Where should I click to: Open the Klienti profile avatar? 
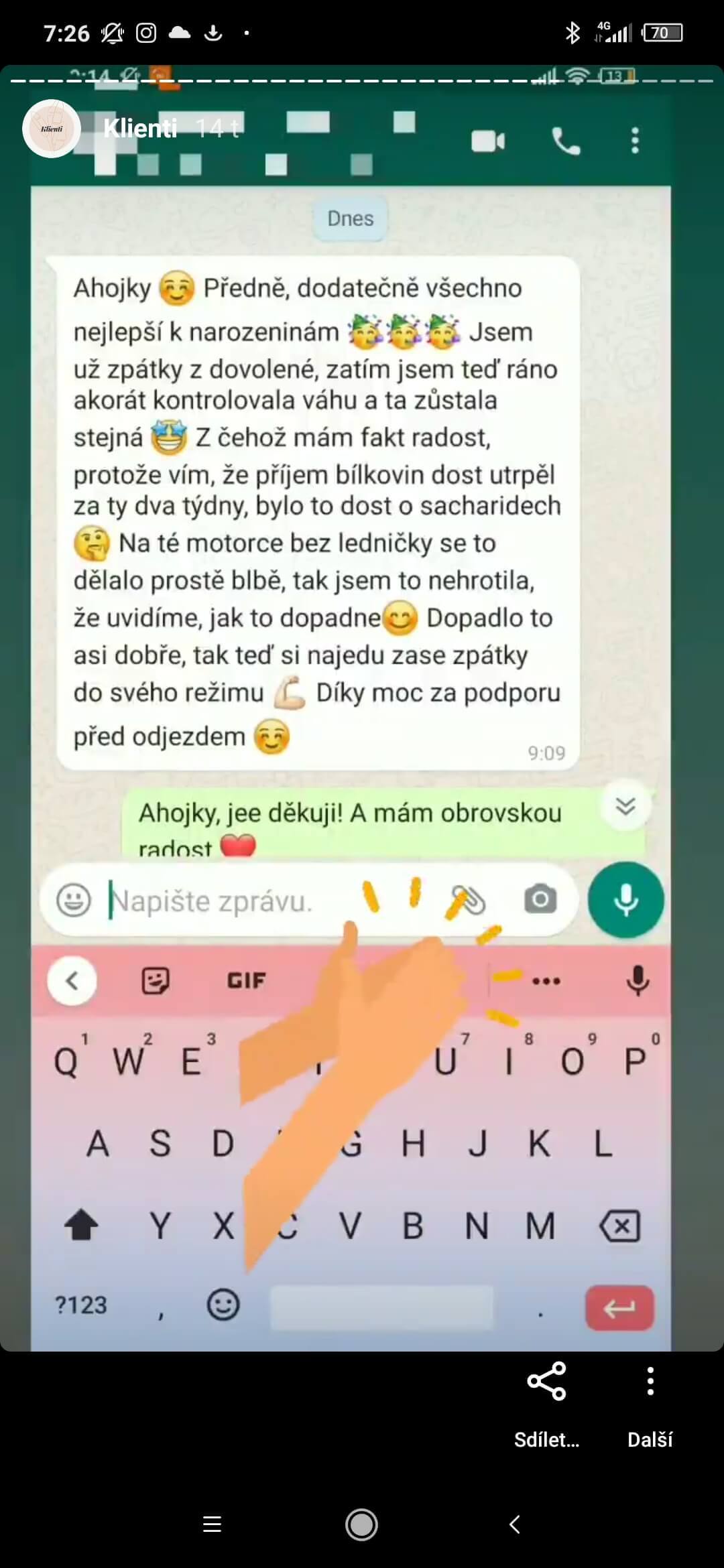[x=52, y=129]
